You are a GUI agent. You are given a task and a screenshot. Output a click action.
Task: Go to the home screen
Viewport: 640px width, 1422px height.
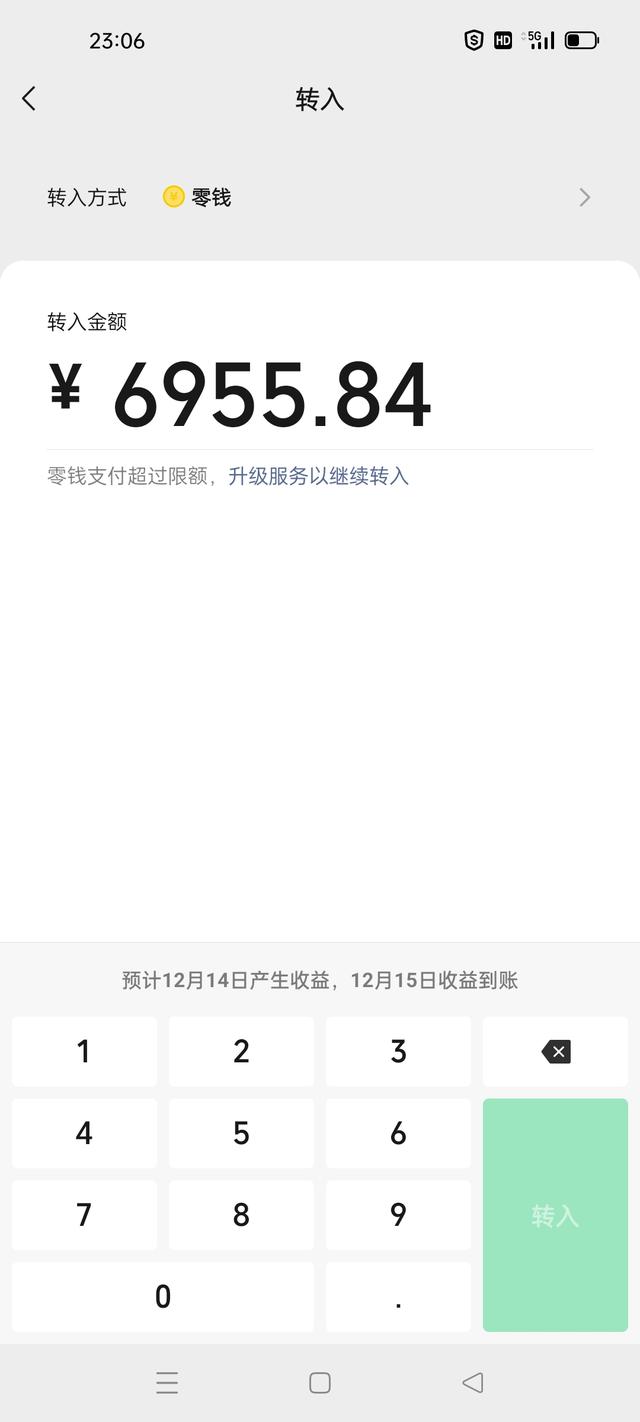click(320, 1383)
